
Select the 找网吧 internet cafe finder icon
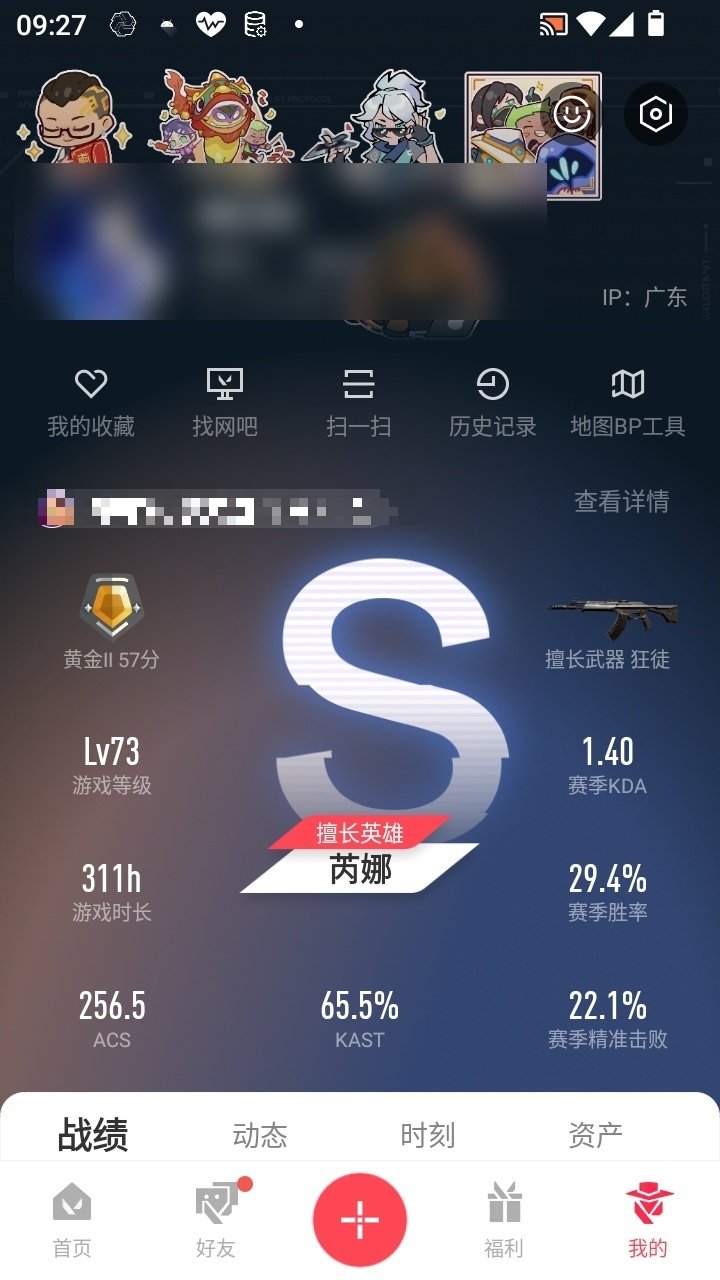click(225, 383)
